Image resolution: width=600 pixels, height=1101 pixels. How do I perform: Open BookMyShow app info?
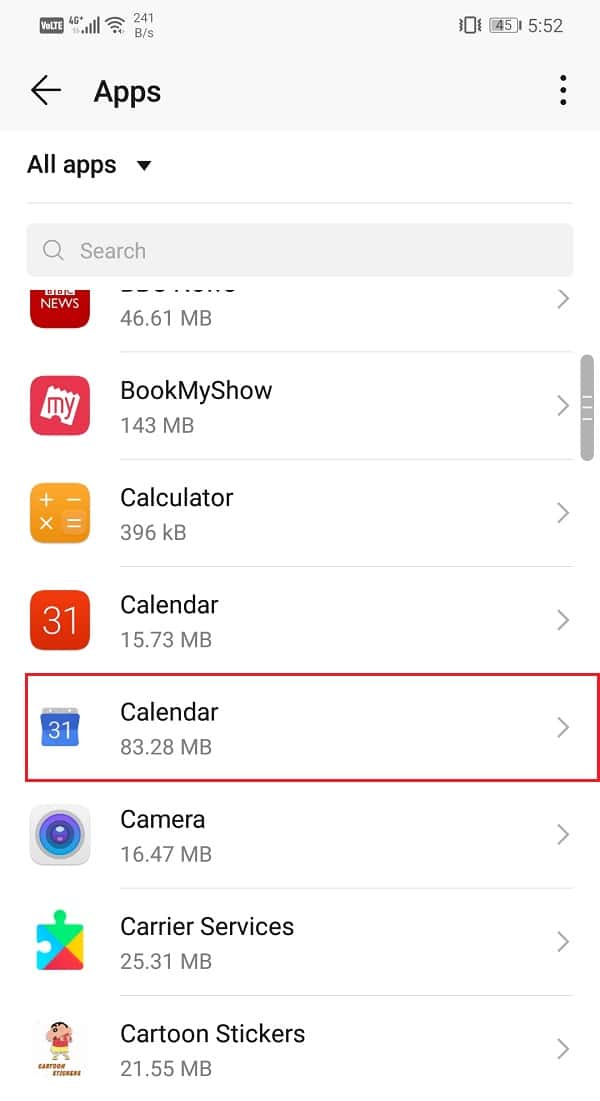300,406
